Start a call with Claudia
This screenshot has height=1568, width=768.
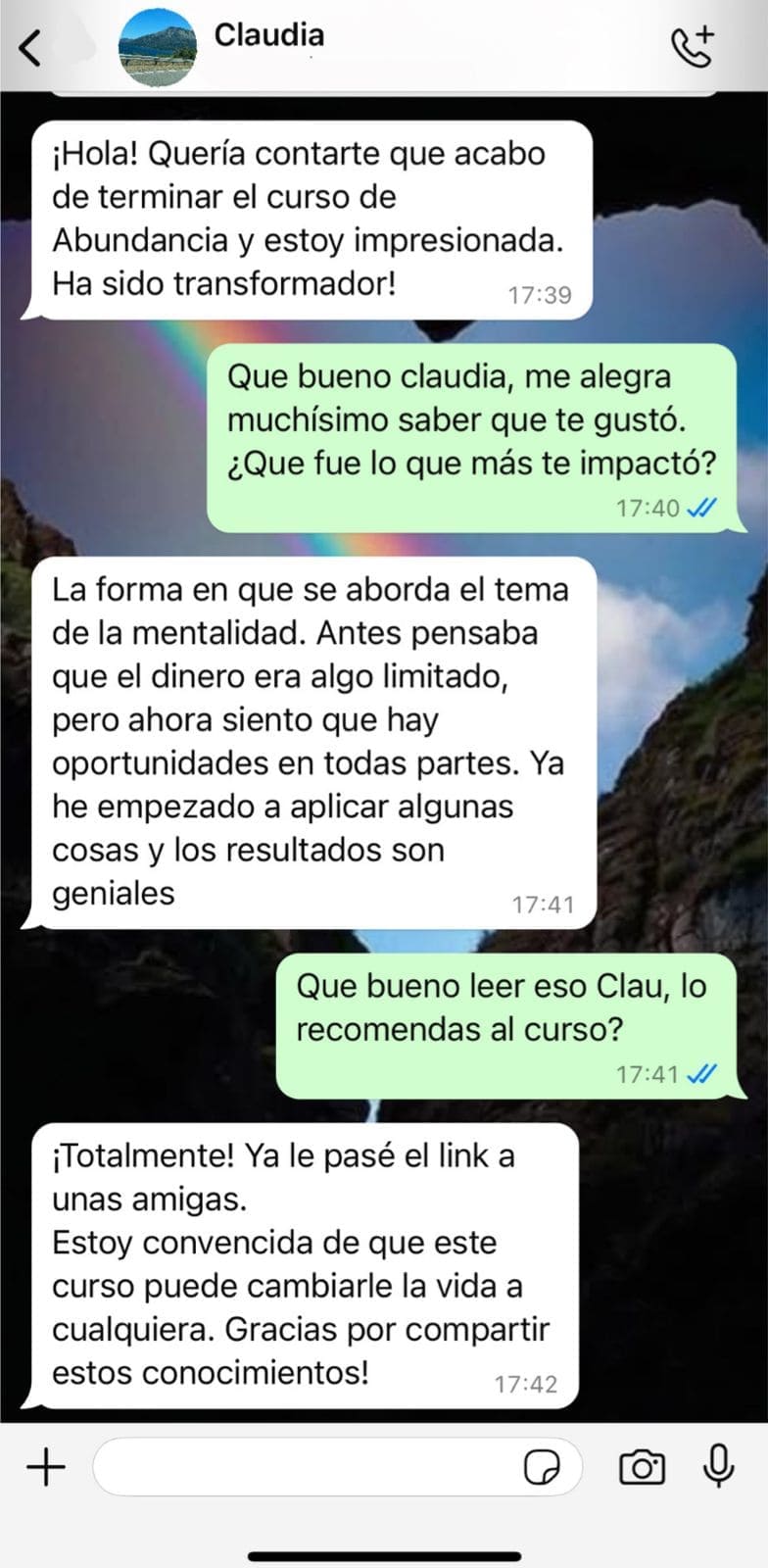[x=693, y=47]
